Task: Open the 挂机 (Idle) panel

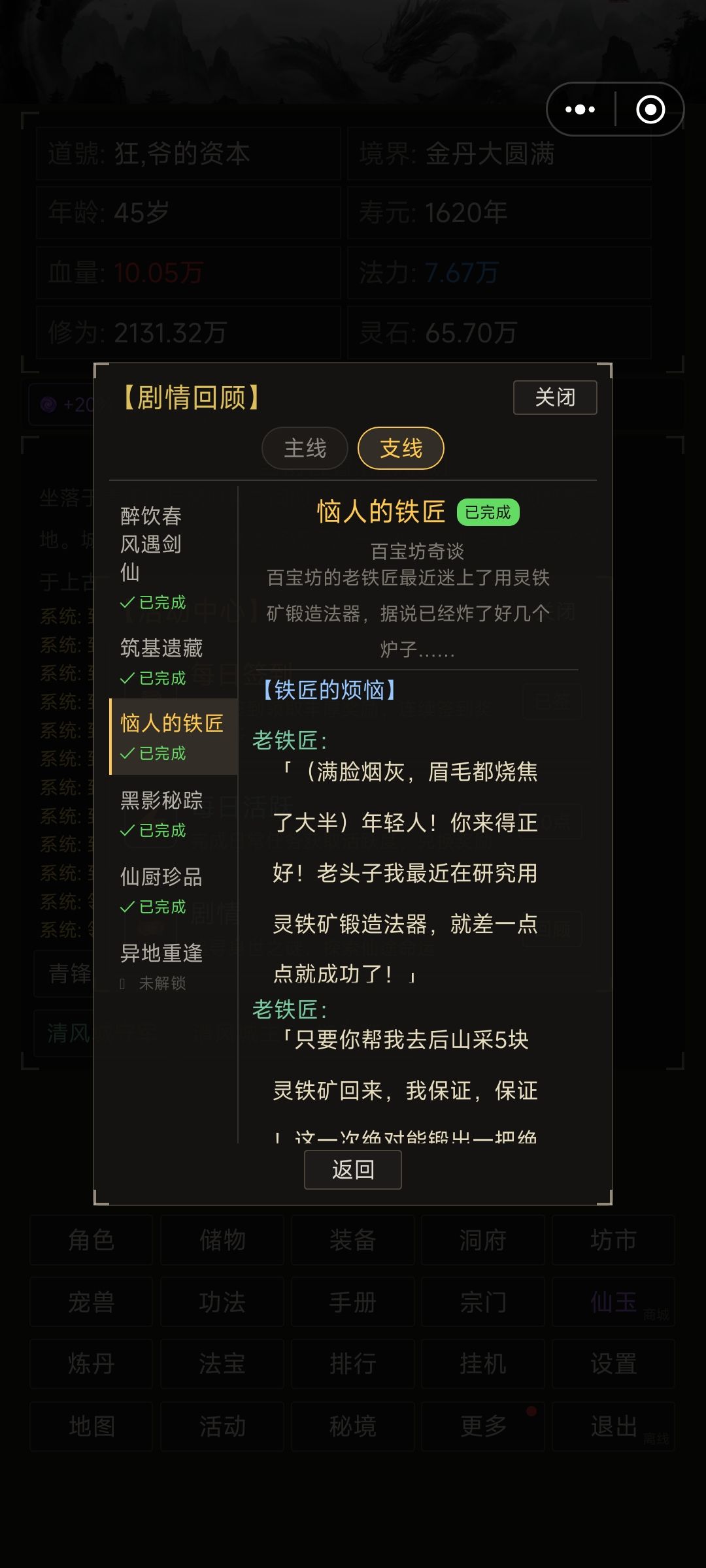Action: (483, 1363)
